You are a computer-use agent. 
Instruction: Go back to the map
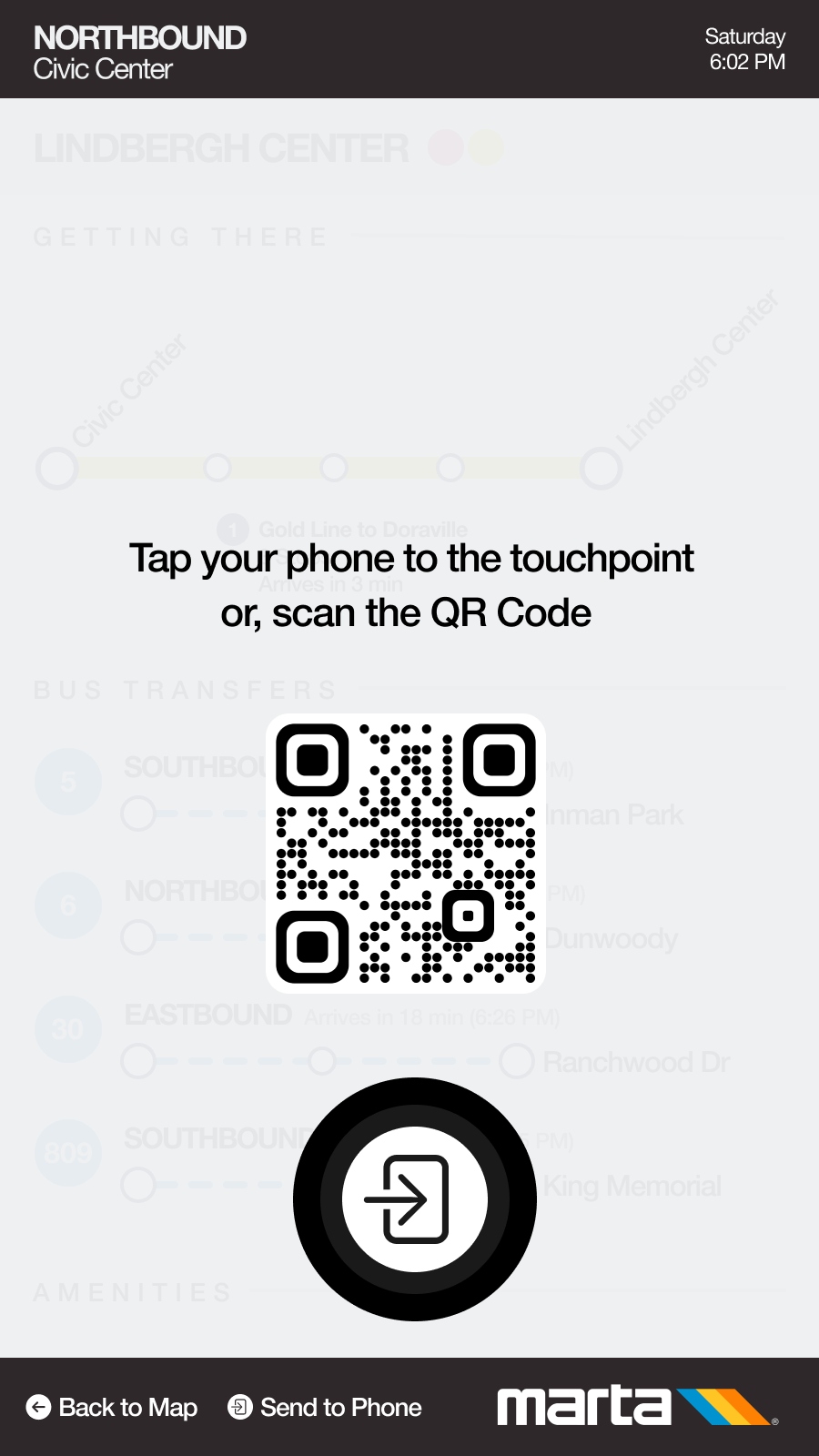(112, 1407)
